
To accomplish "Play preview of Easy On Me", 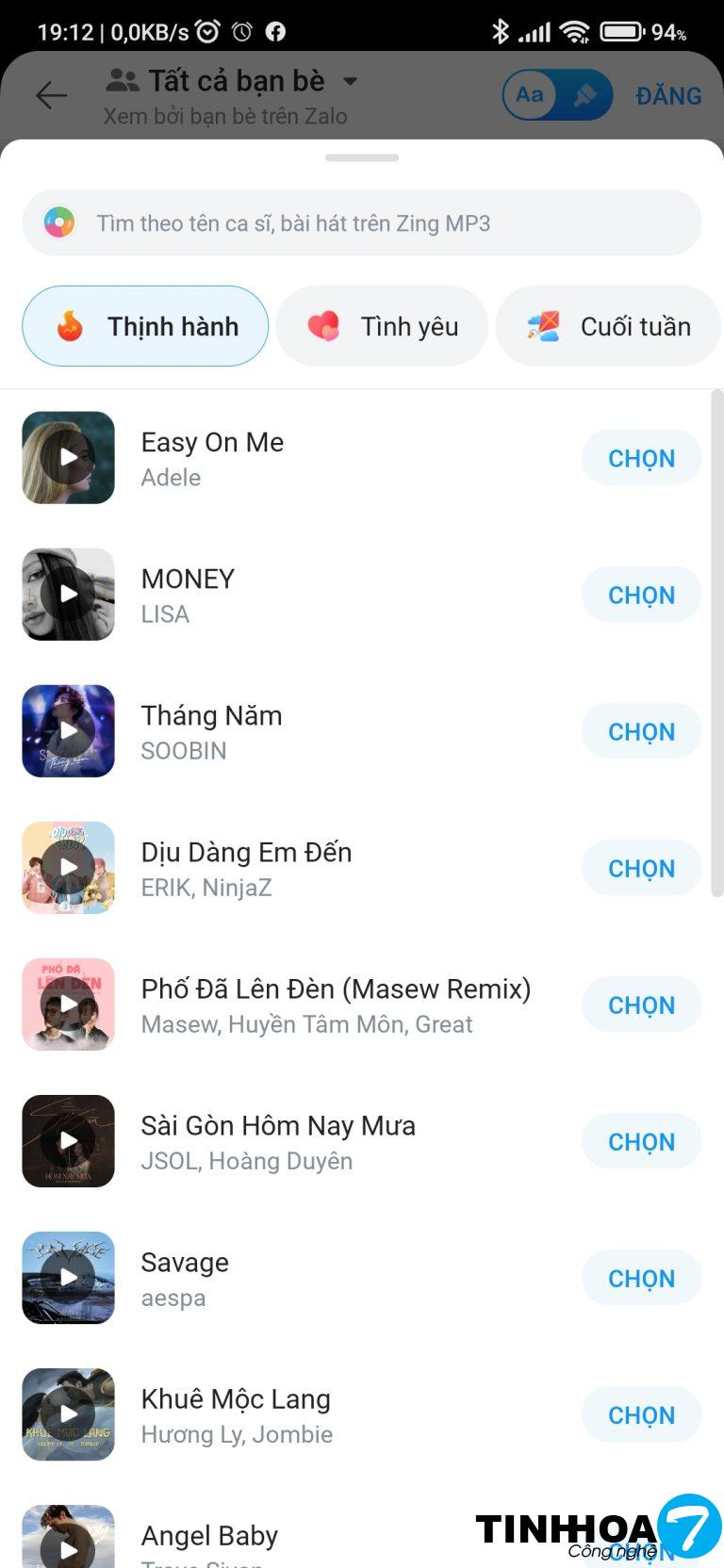I will (x=68, y=458).
